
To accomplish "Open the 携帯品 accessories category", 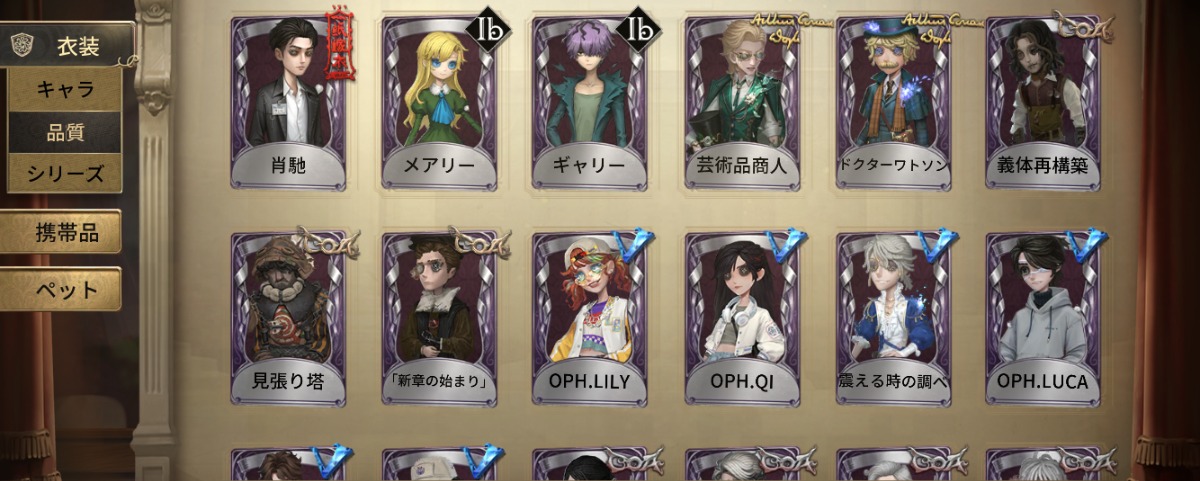I will (x=62, y=232).
